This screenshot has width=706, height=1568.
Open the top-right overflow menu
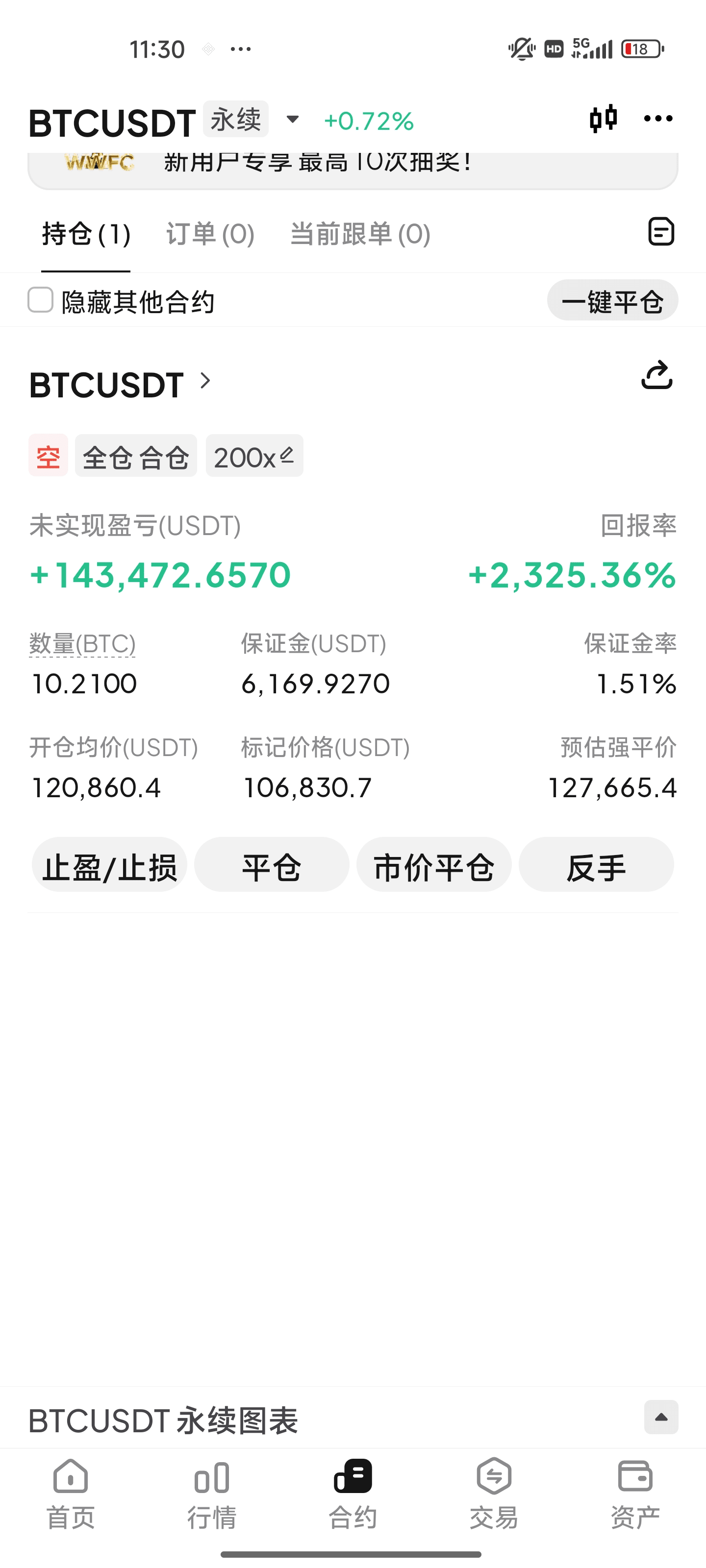pos(658,119)
